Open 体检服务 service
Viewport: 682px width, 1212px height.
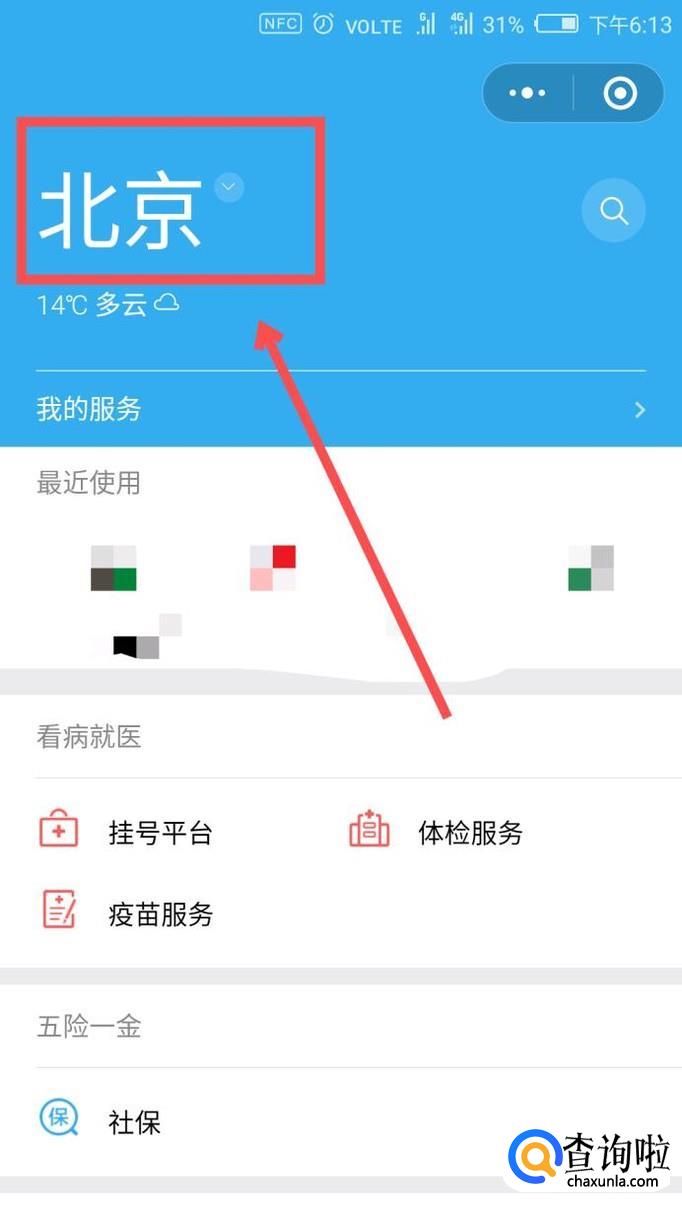click(x=436, y=832)
